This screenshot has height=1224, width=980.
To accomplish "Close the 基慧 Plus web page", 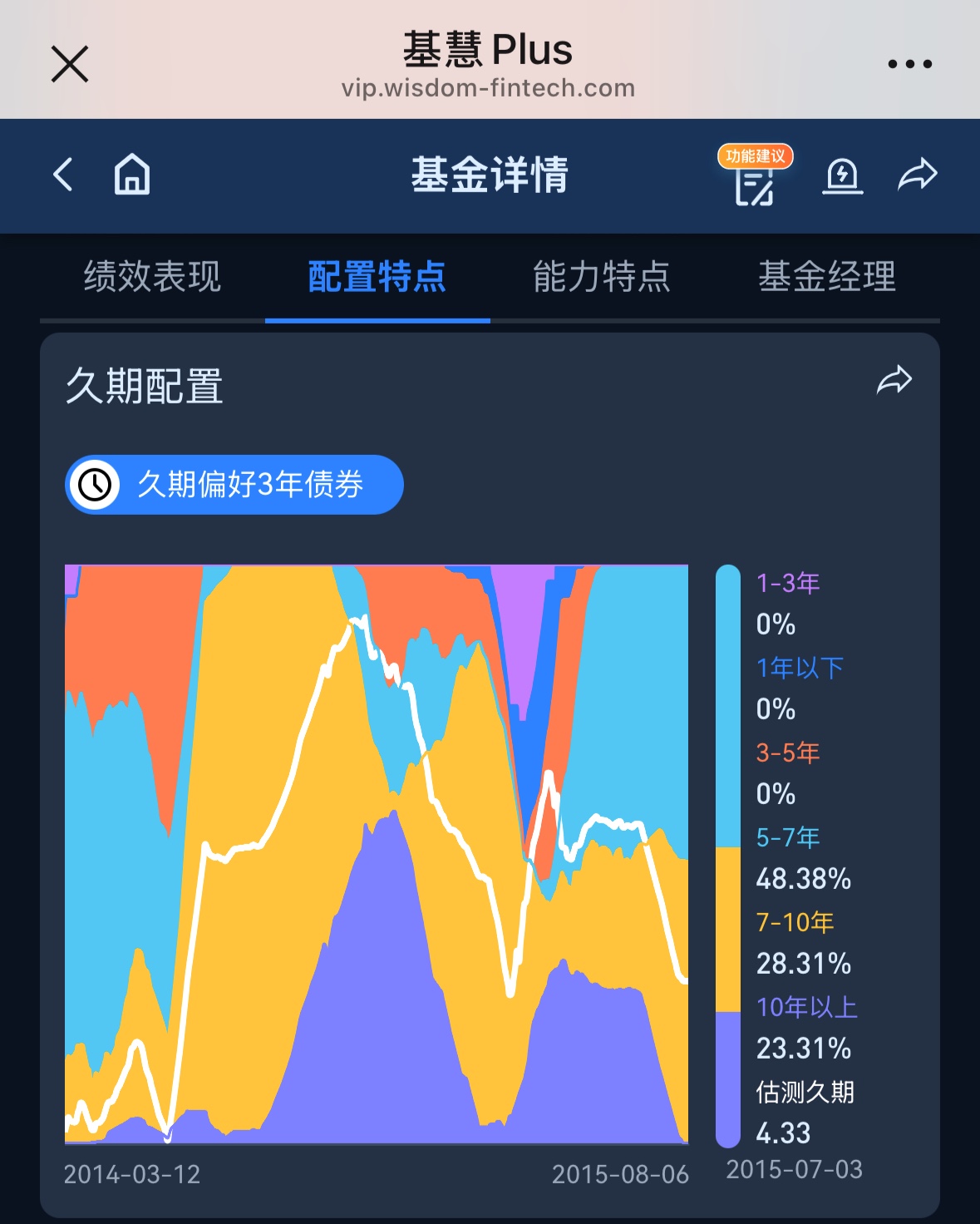I will [70, 64].
